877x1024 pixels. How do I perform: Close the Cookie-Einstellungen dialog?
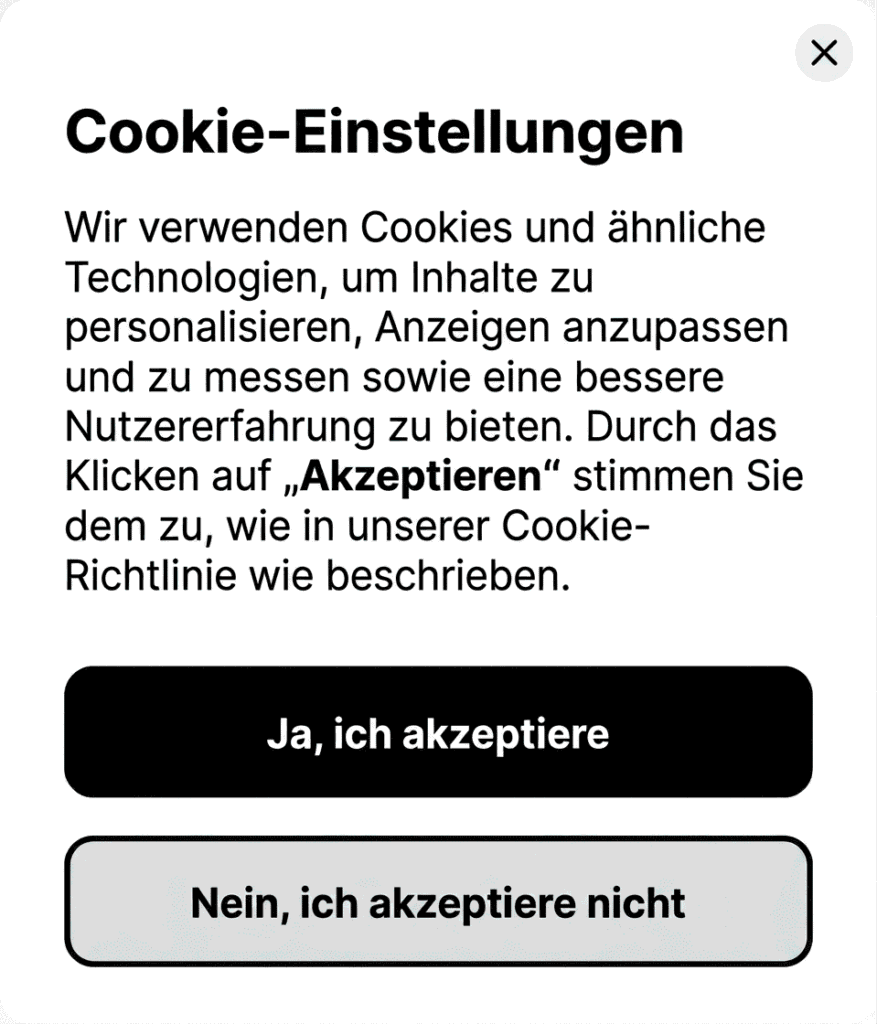pos(824,53)
